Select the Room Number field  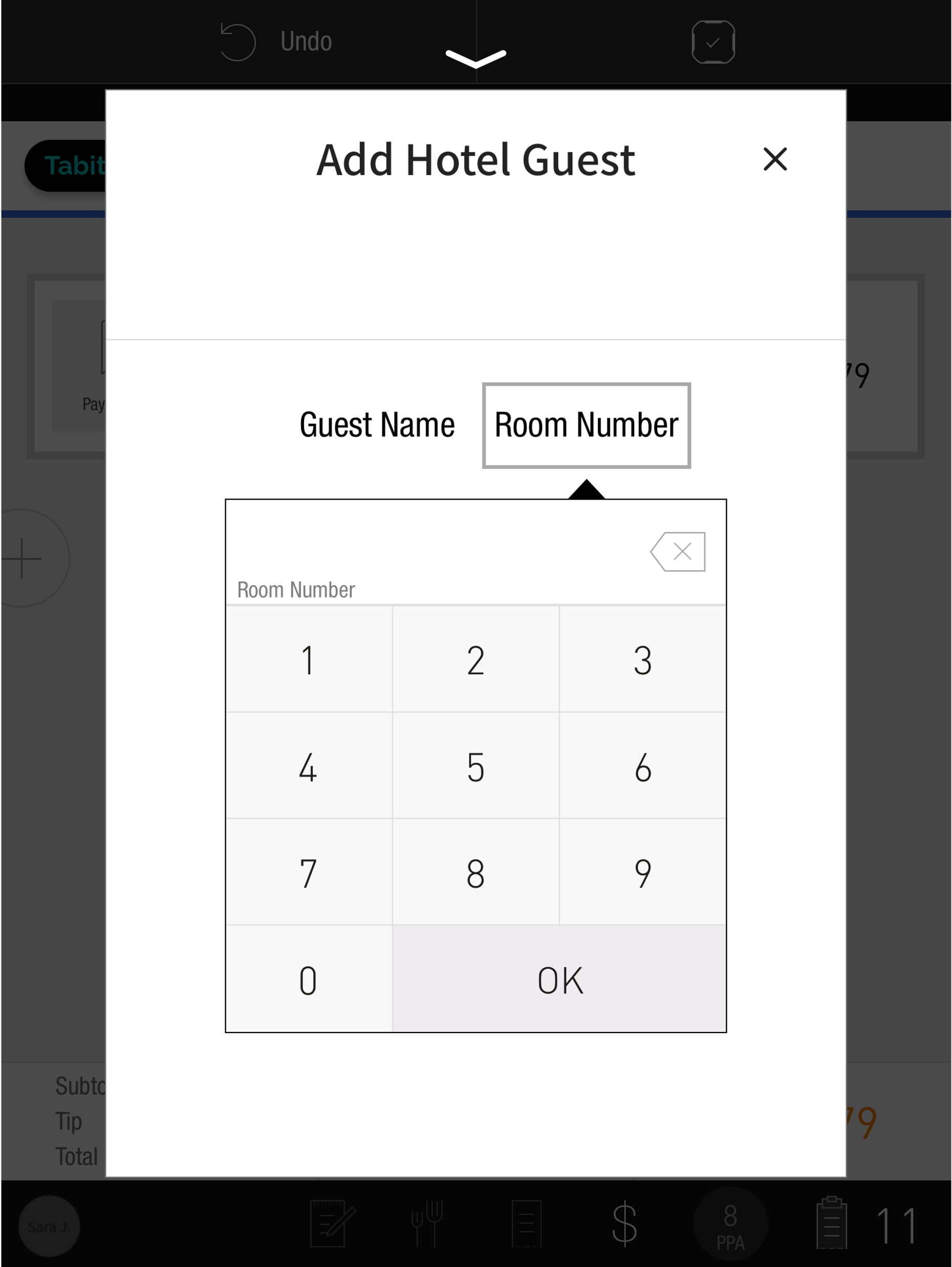(x=586, y=425)
